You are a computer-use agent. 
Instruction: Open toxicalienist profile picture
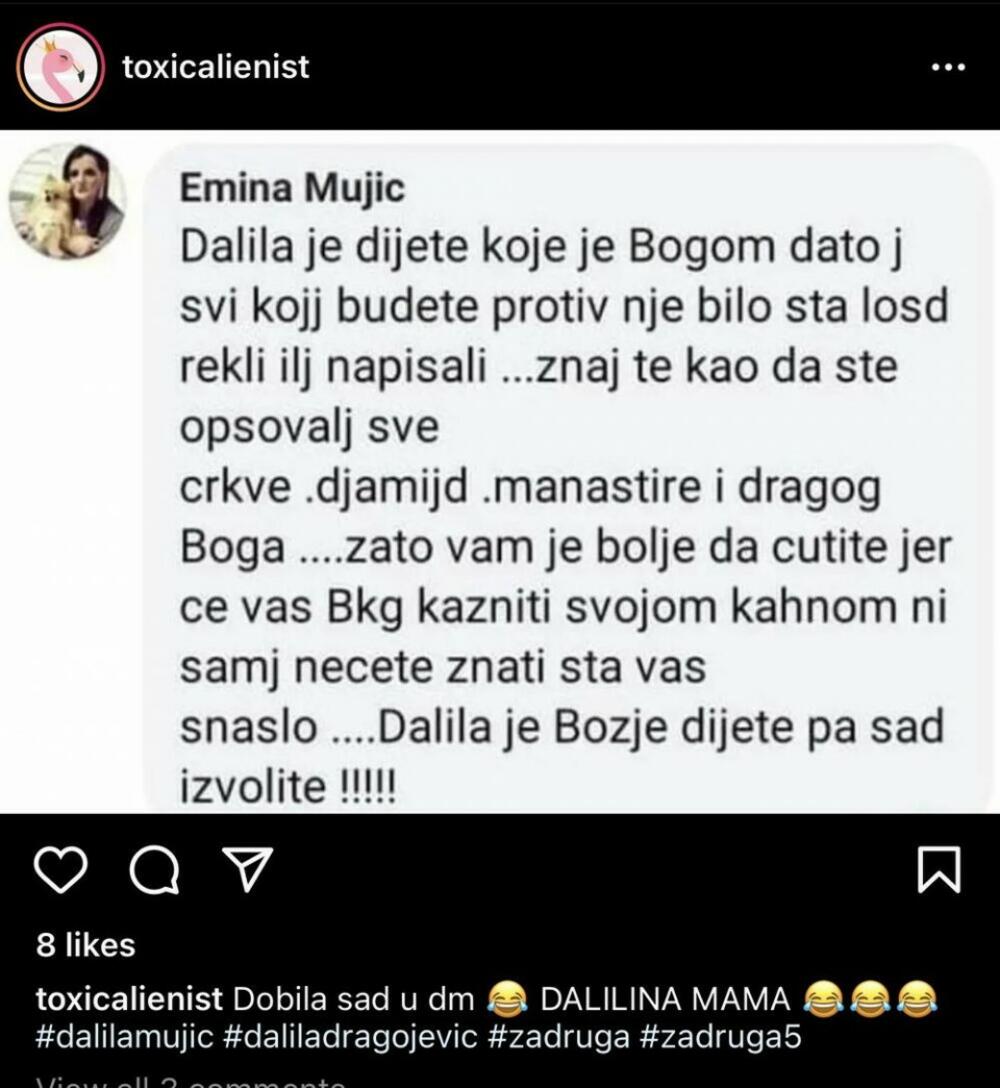pyautogui.click(x=60, y=67)
